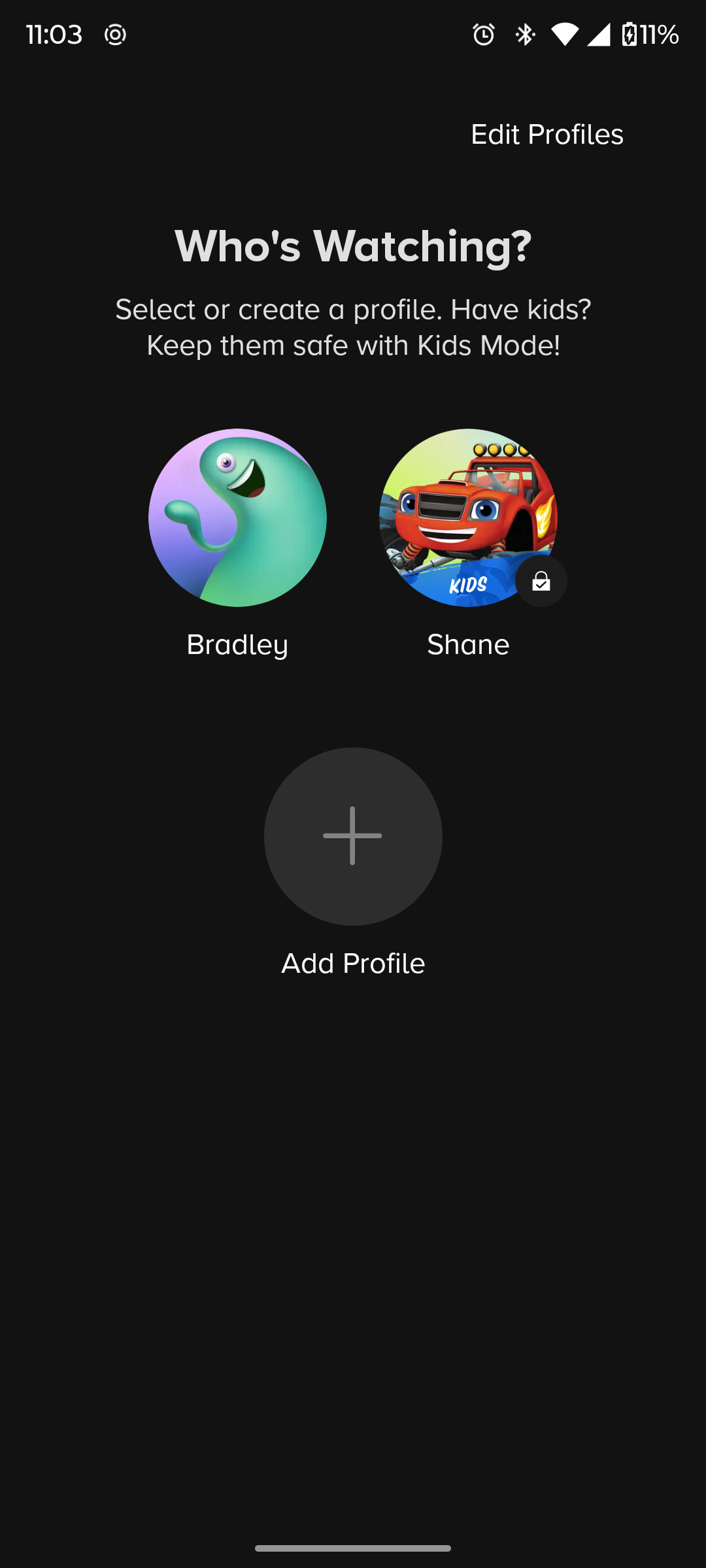Select the Bradley profile
Image resolution: width=706 pixels, height=1568 pixels.
237,518
